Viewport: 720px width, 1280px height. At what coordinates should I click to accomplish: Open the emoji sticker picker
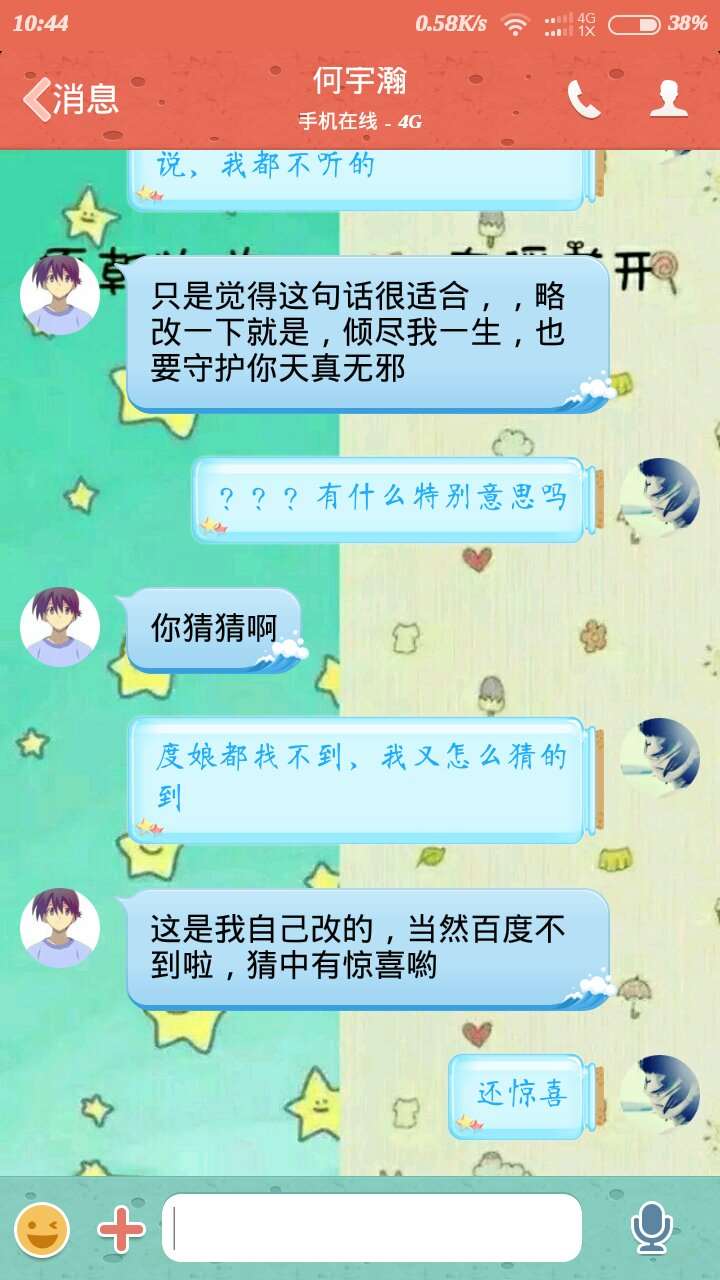tap(42, 1229)
